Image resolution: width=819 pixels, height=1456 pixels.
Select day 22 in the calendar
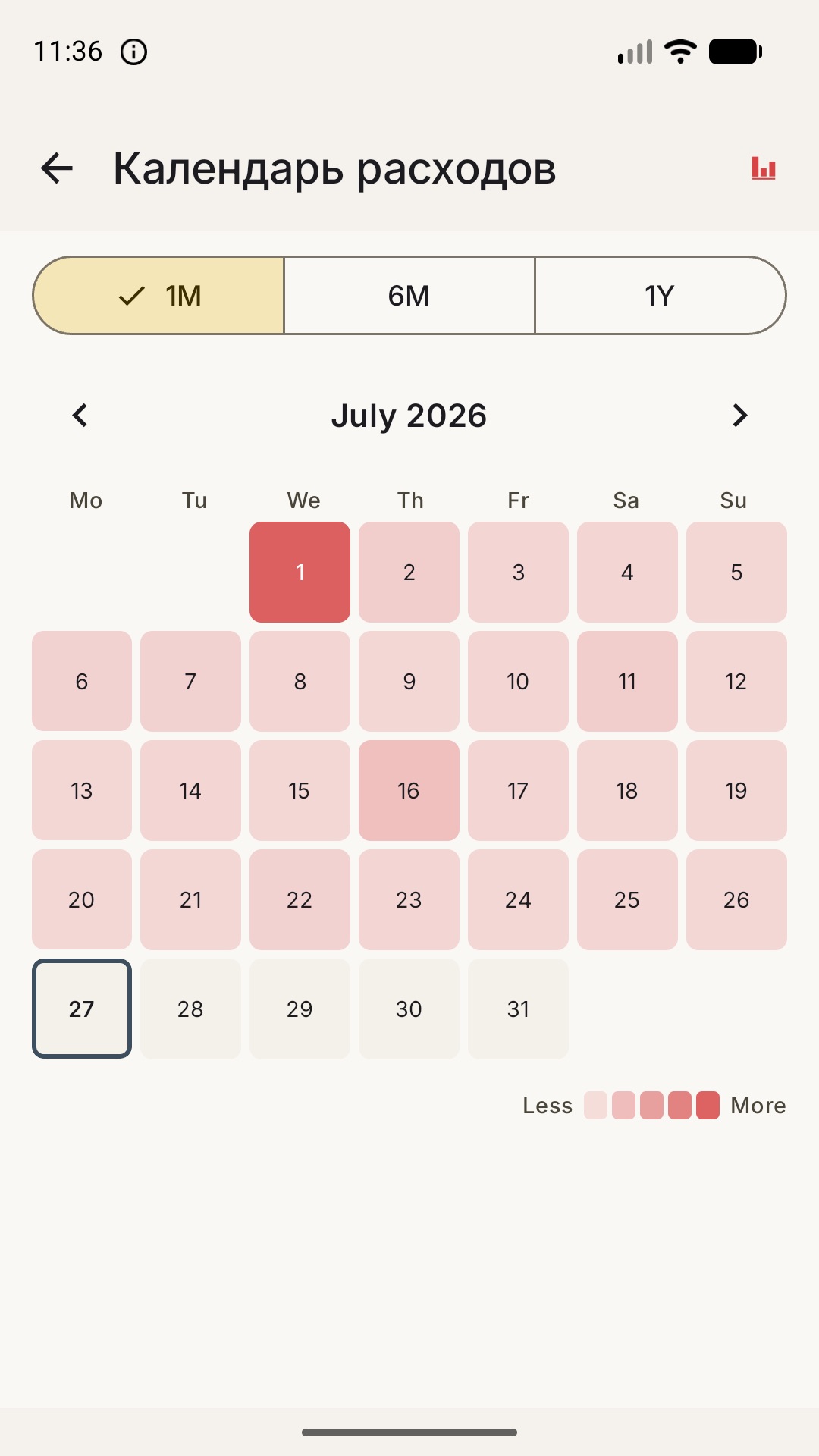[300, 899]
